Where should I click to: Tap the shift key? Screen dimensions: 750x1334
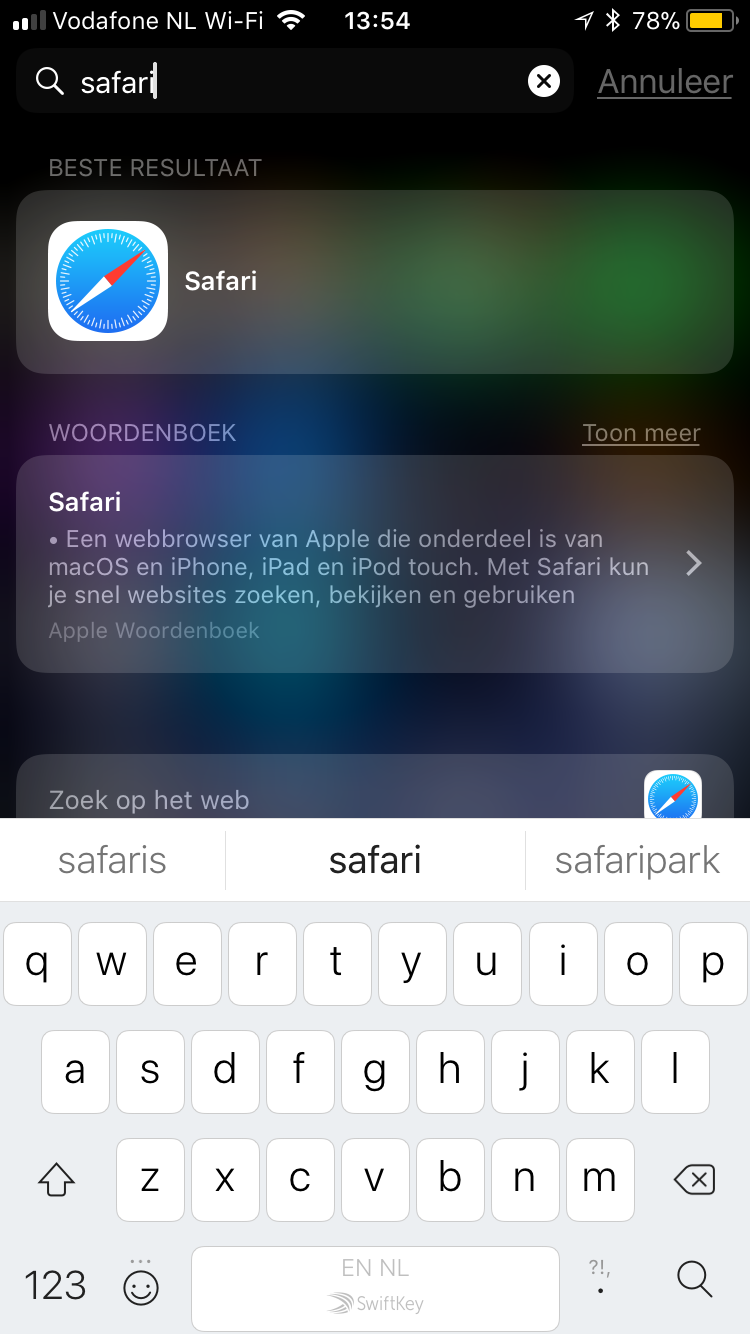56,1180
